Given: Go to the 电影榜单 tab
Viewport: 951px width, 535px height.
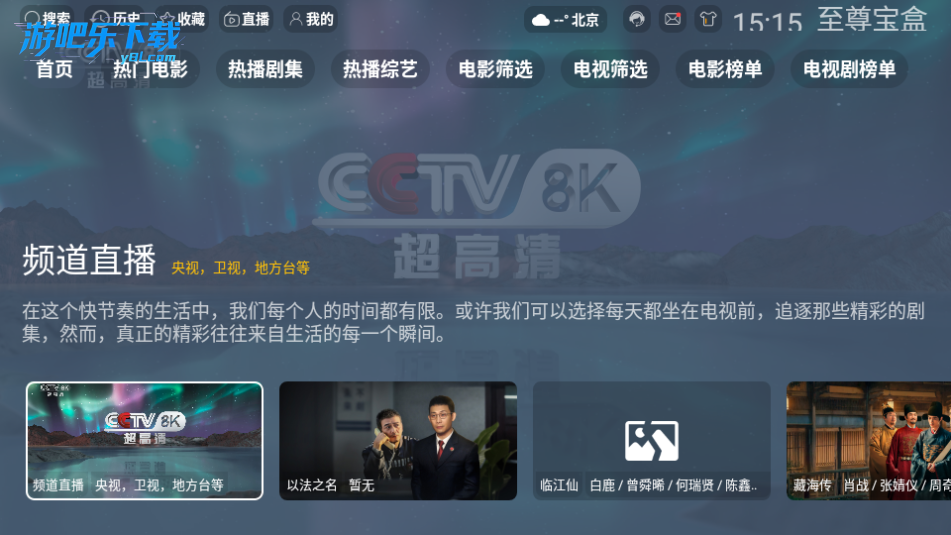Looking at the screenshot, I should click(725, 69).
